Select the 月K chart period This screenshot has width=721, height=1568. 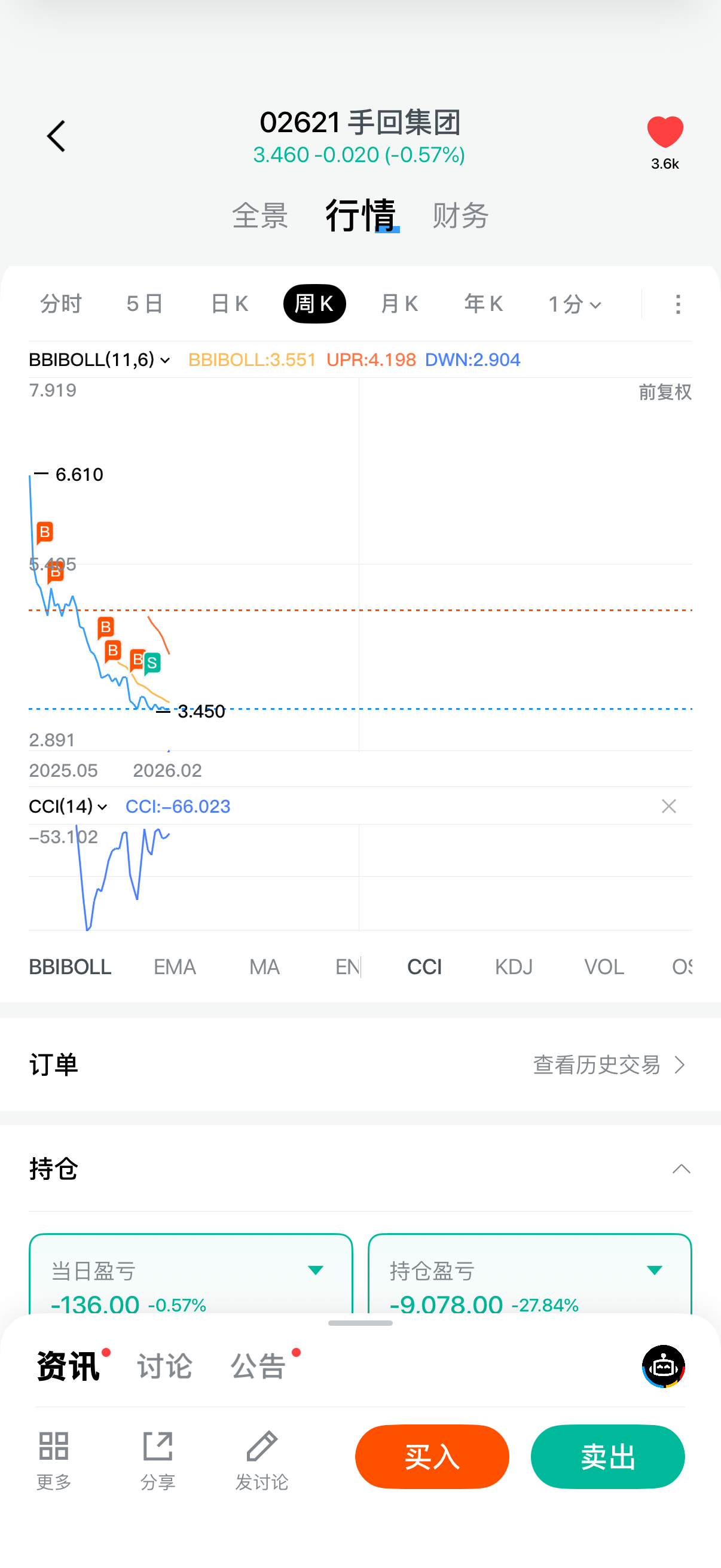tap(399, 304)
